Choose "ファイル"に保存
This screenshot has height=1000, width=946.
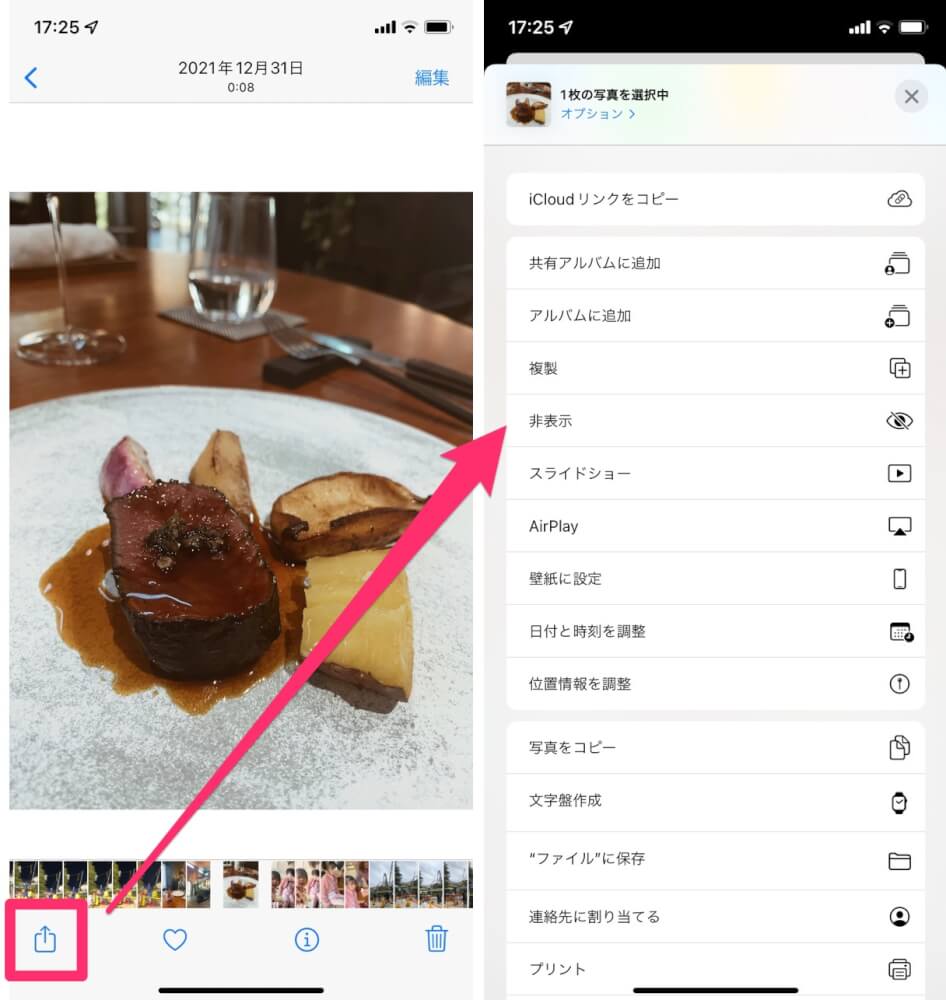(x=715, y=859)
